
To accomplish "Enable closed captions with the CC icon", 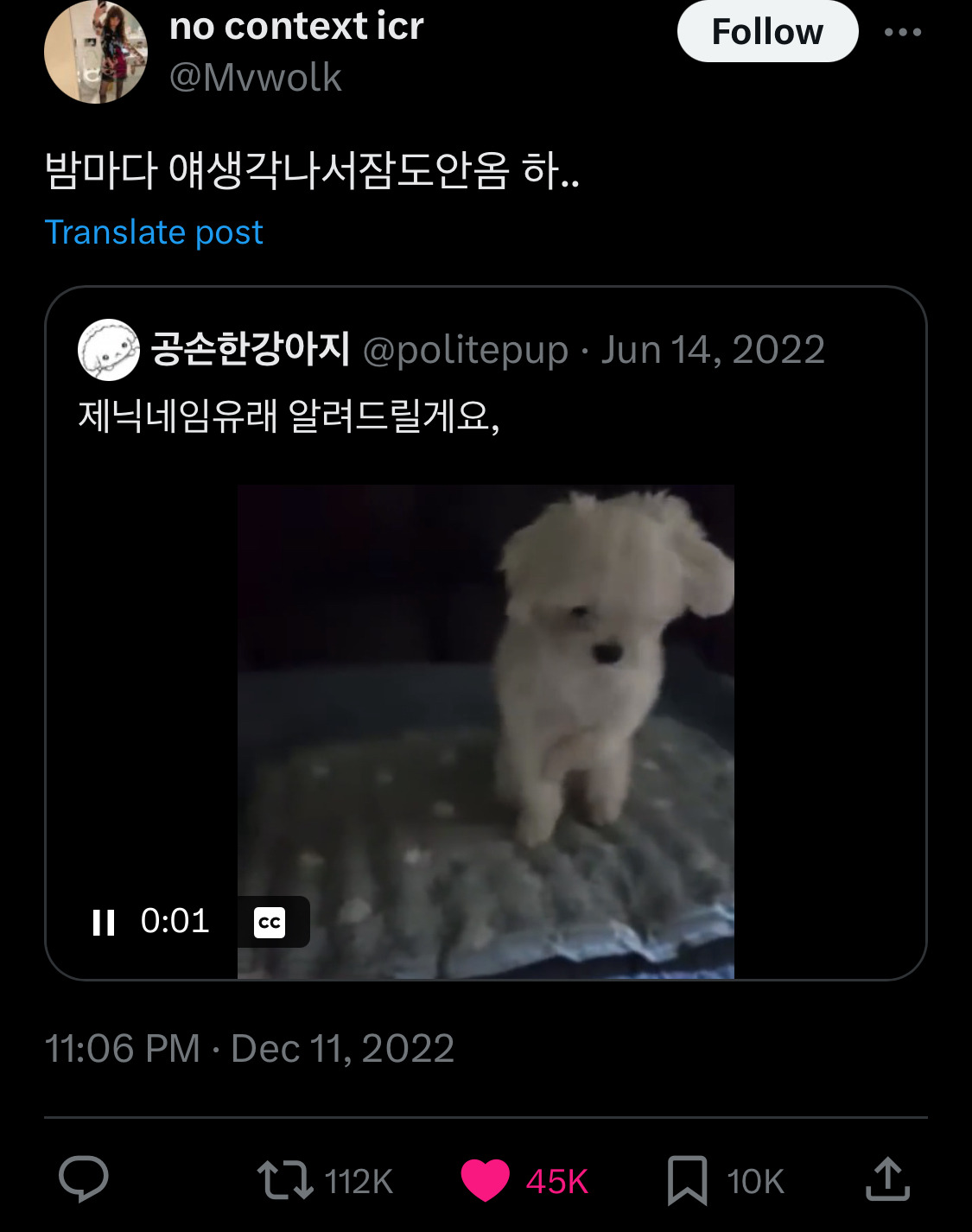I will pos(269,923).
